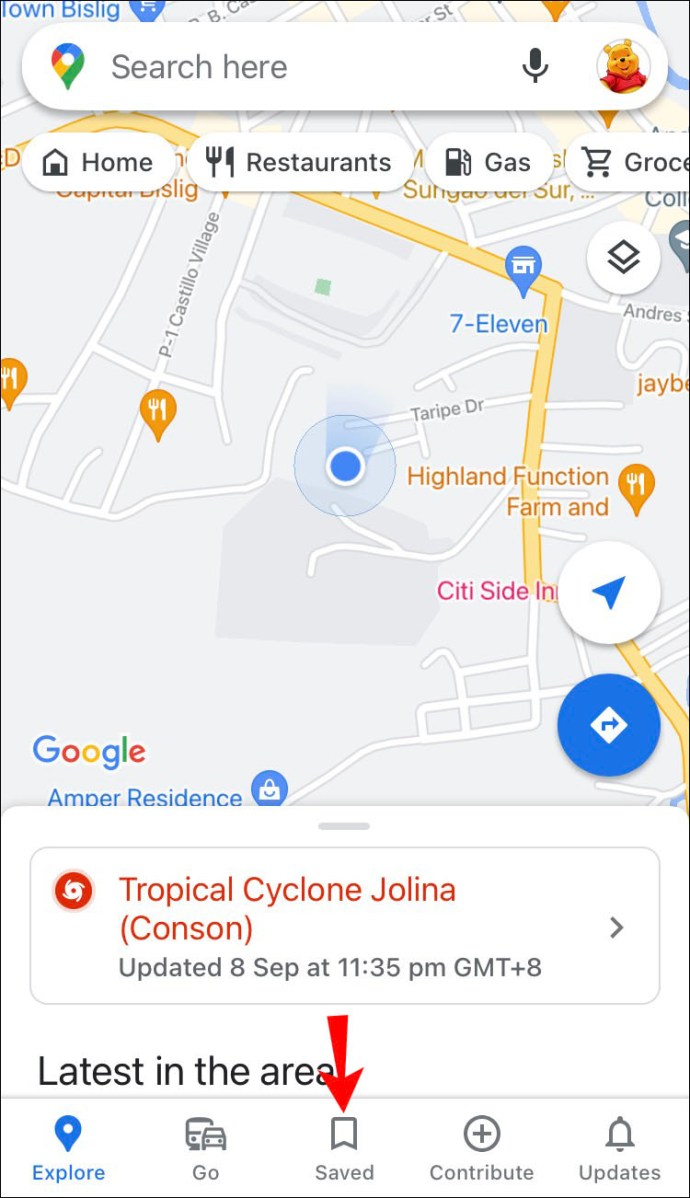Select the Highland Function Farm restaurant pin
This screenshot has width=690, height=1198.
pos(634,485)
